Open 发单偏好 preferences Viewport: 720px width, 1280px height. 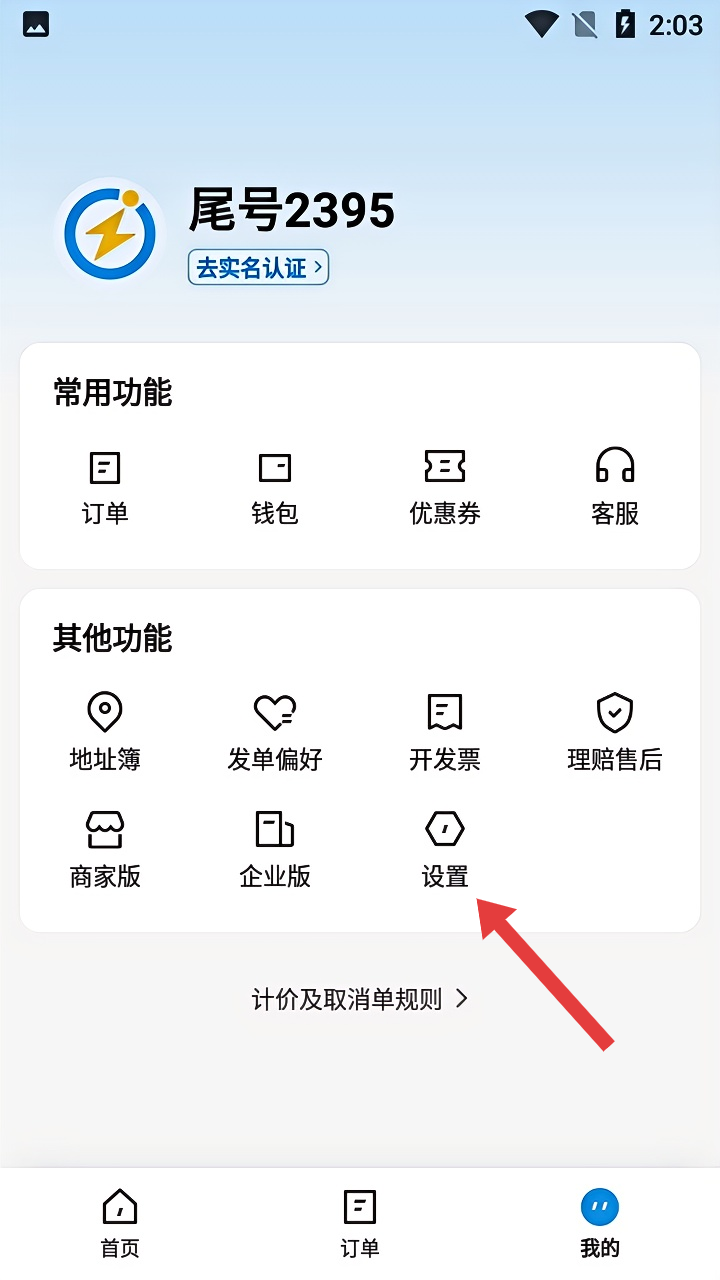coord(275,733)
